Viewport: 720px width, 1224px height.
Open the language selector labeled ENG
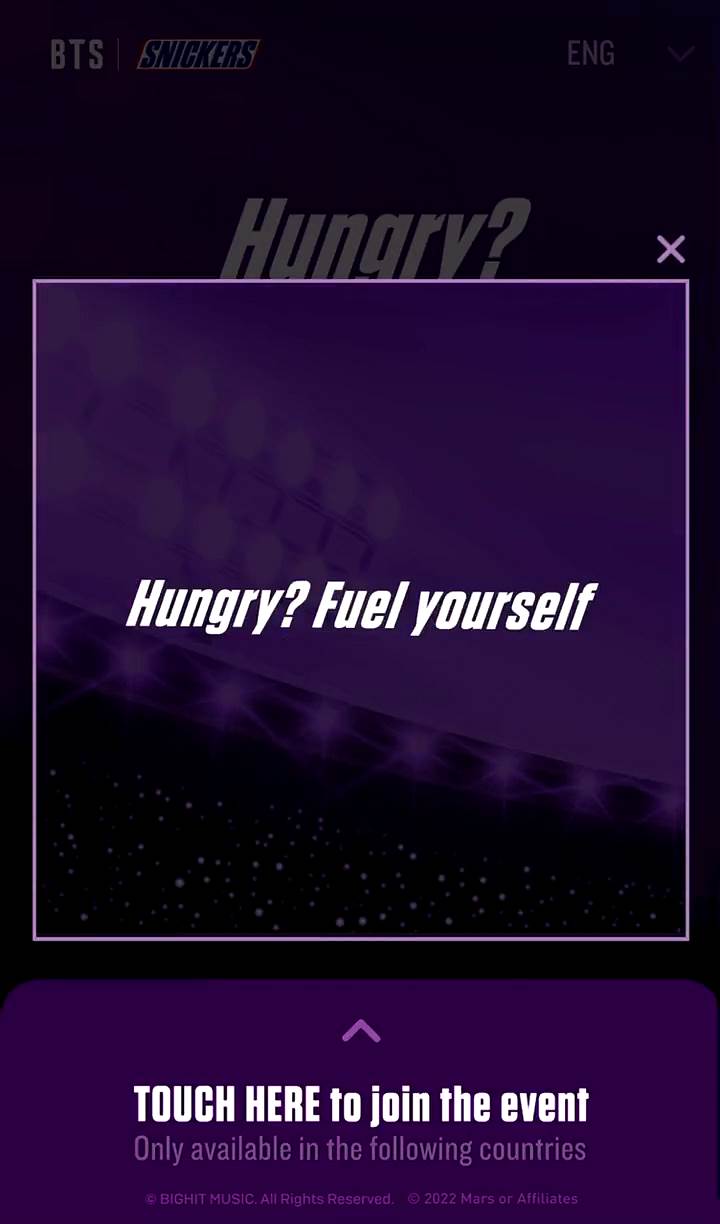click(x=591, y=54)
